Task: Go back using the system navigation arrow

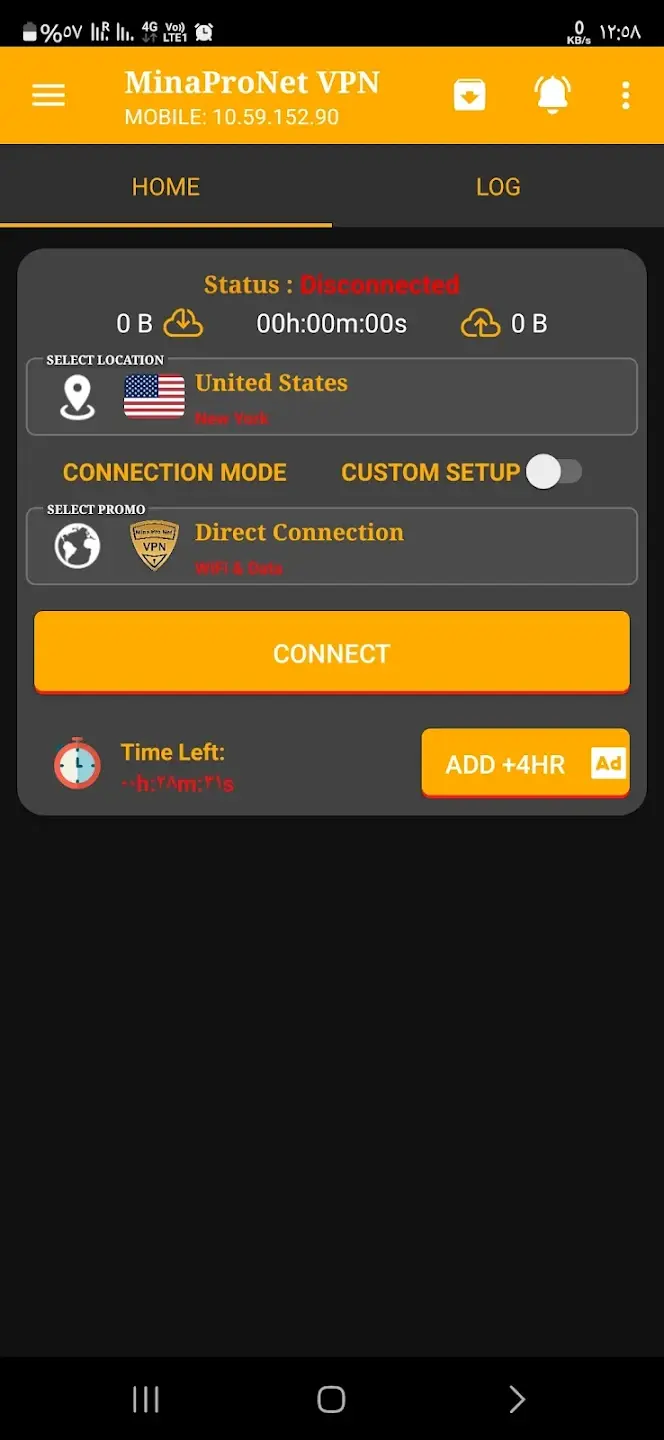Action: [x=516, y=1399]
